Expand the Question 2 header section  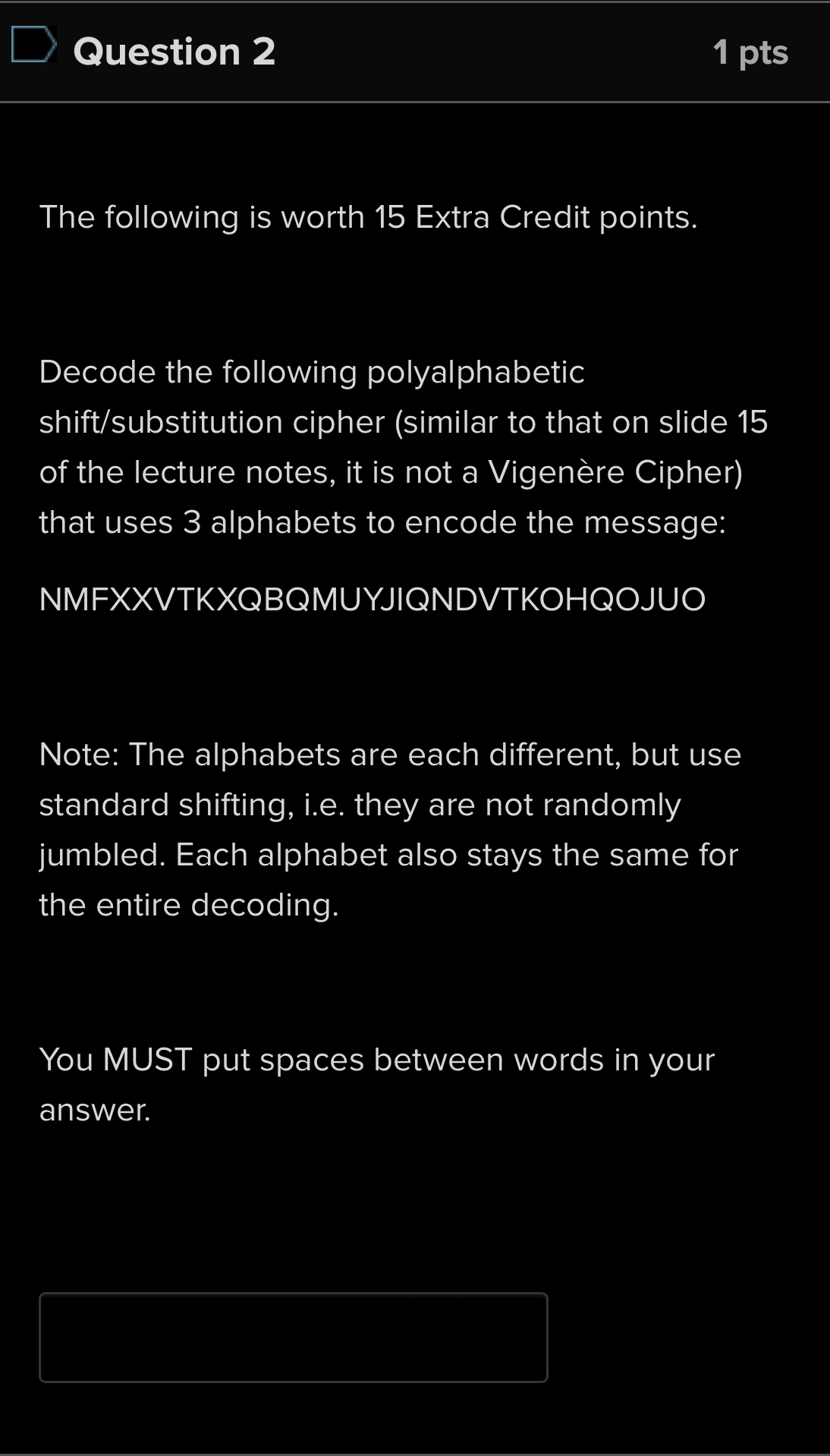pos(174,52)
